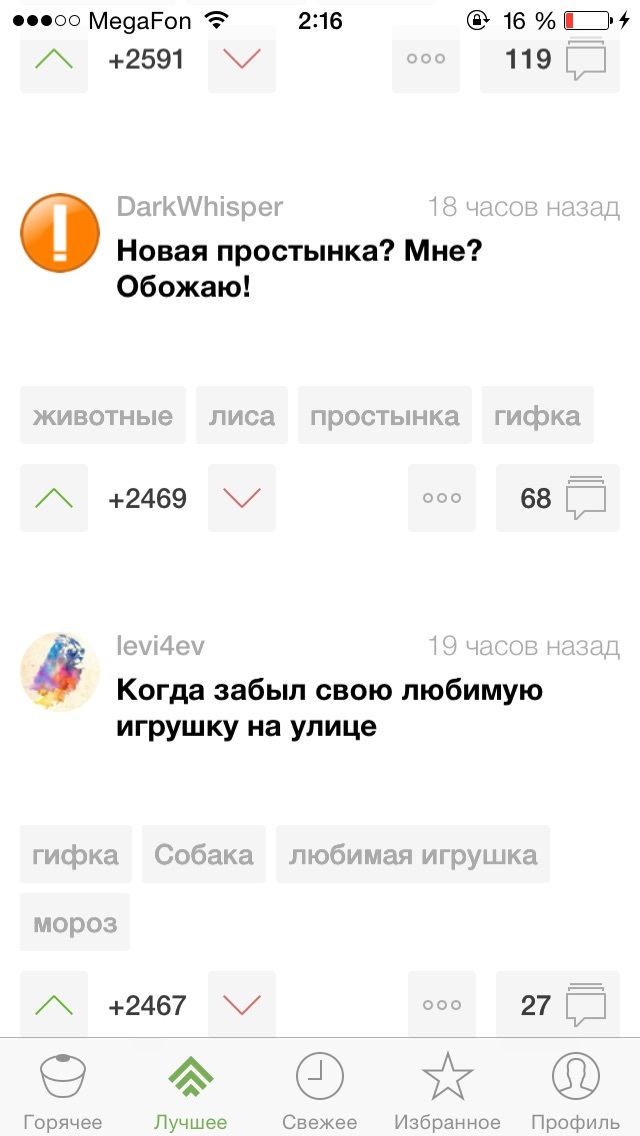
Task: Open more options for levi4ev's post
Action: point(442,1004)
